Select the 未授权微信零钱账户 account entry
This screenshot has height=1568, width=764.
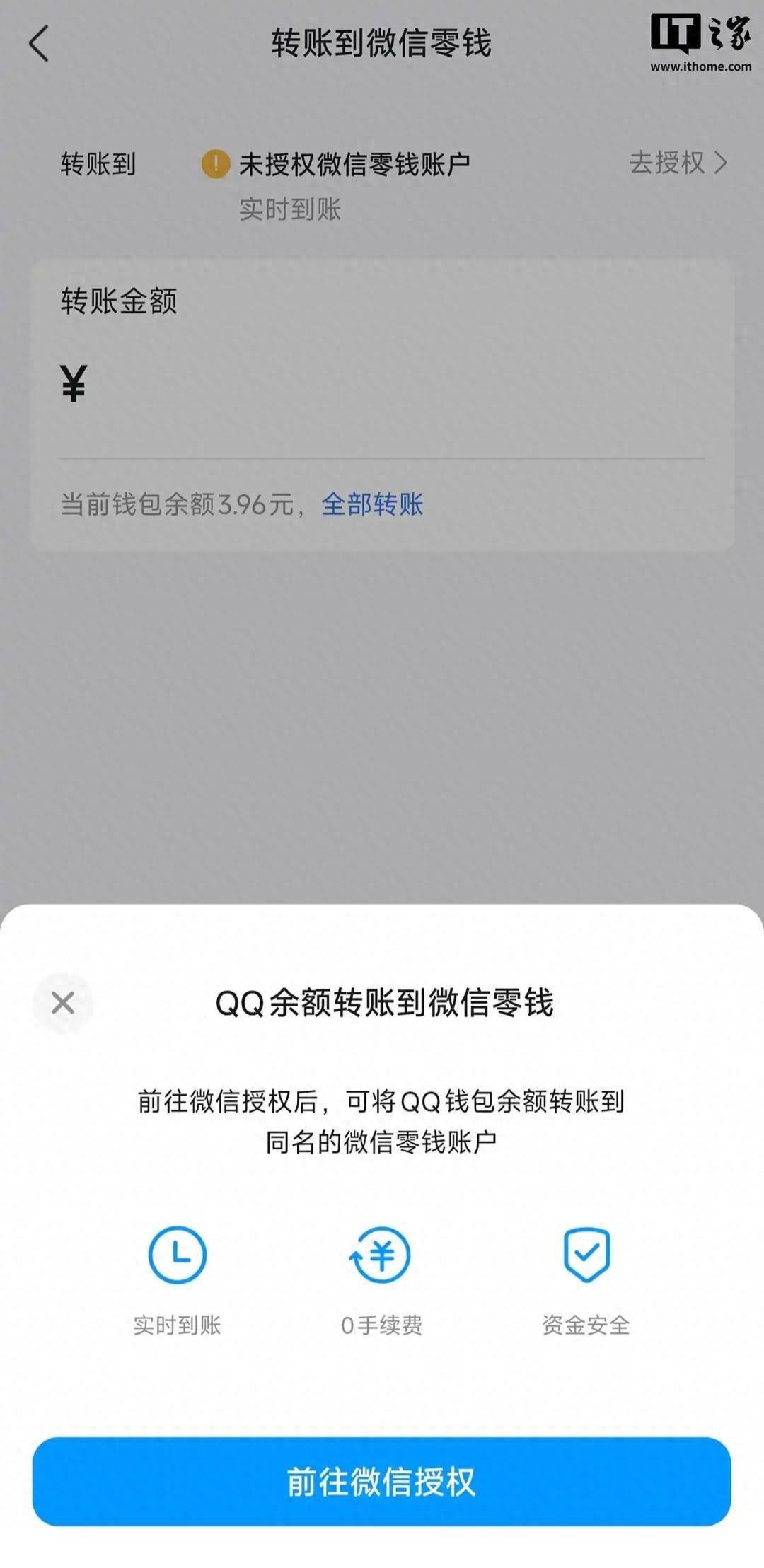[x=357, y=163]
